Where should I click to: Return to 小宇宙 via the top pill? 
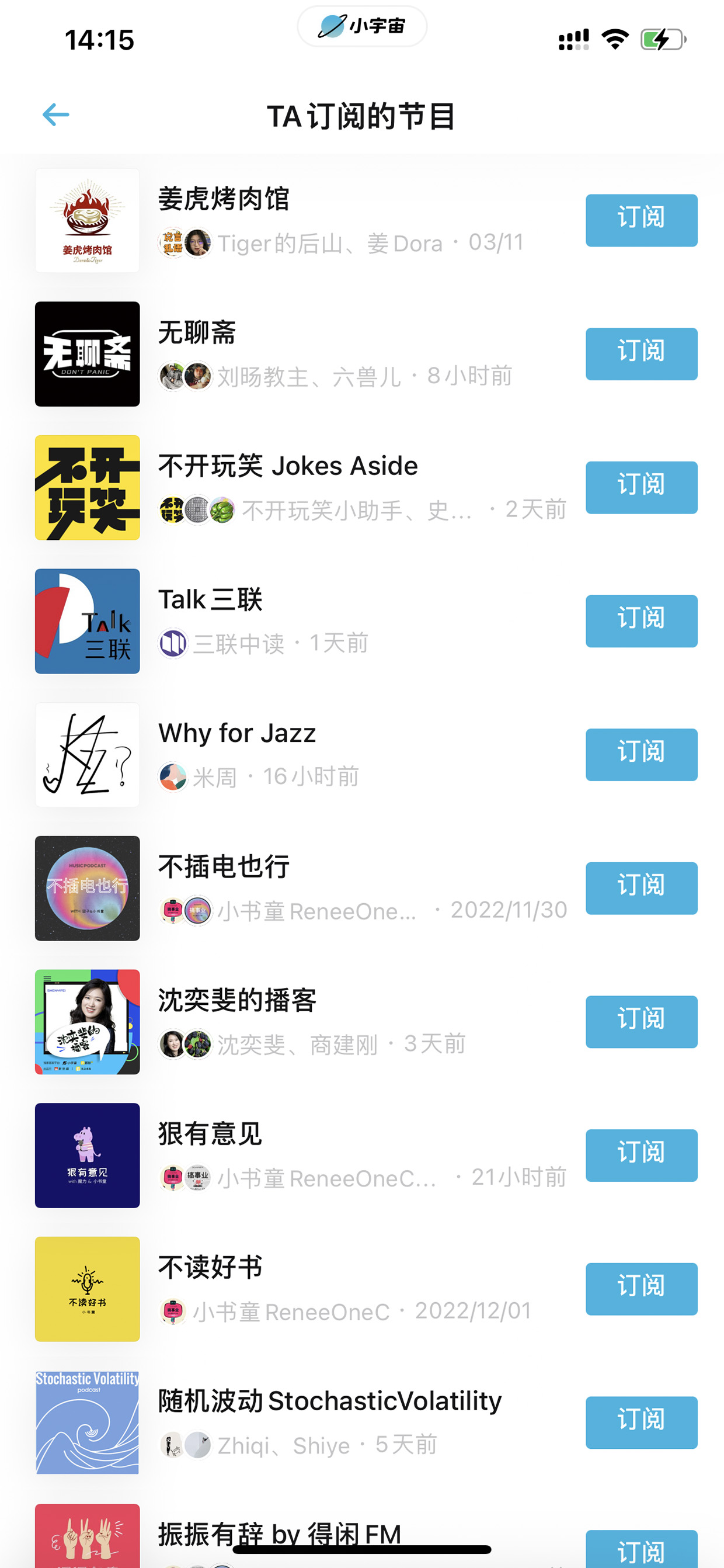pos(362,26)
